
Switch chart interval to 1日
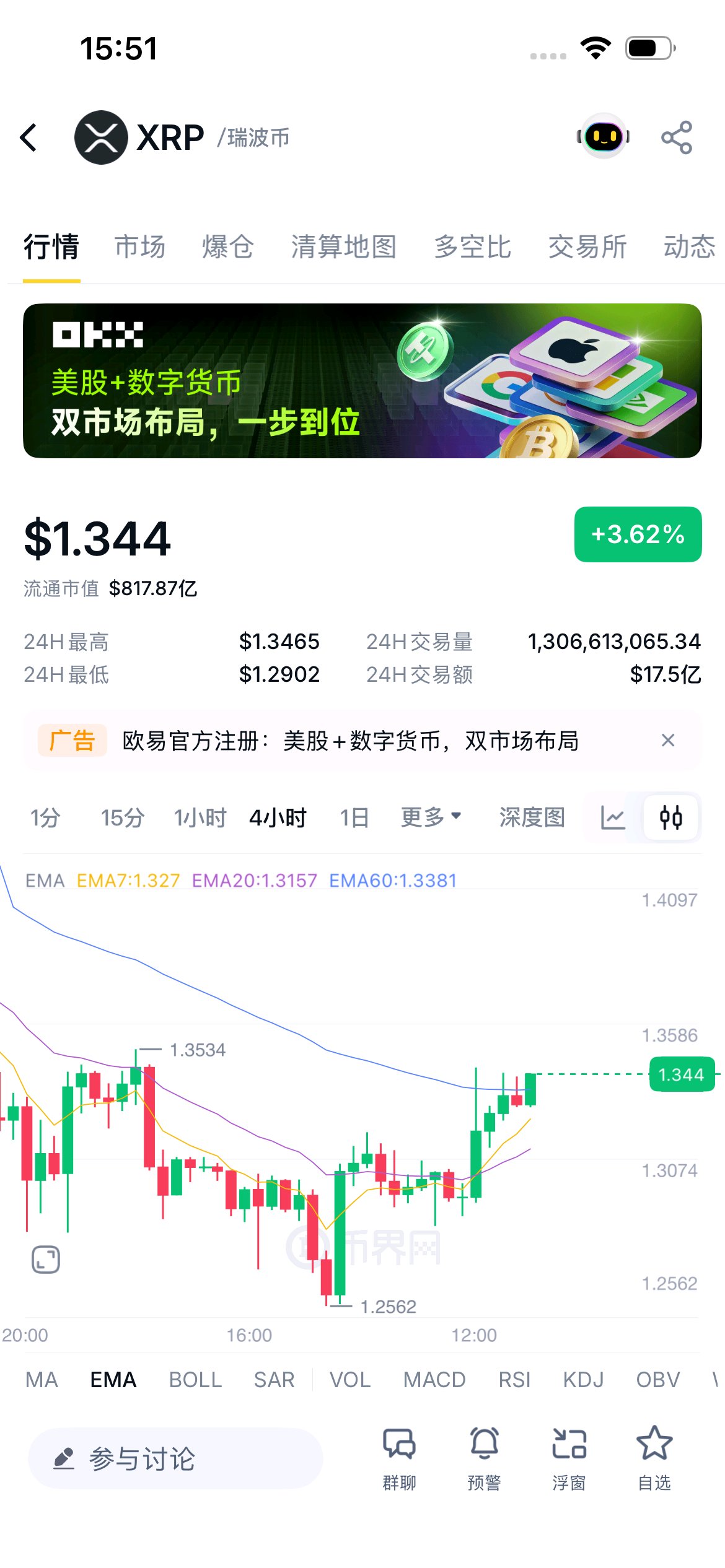tap(354, 817)
